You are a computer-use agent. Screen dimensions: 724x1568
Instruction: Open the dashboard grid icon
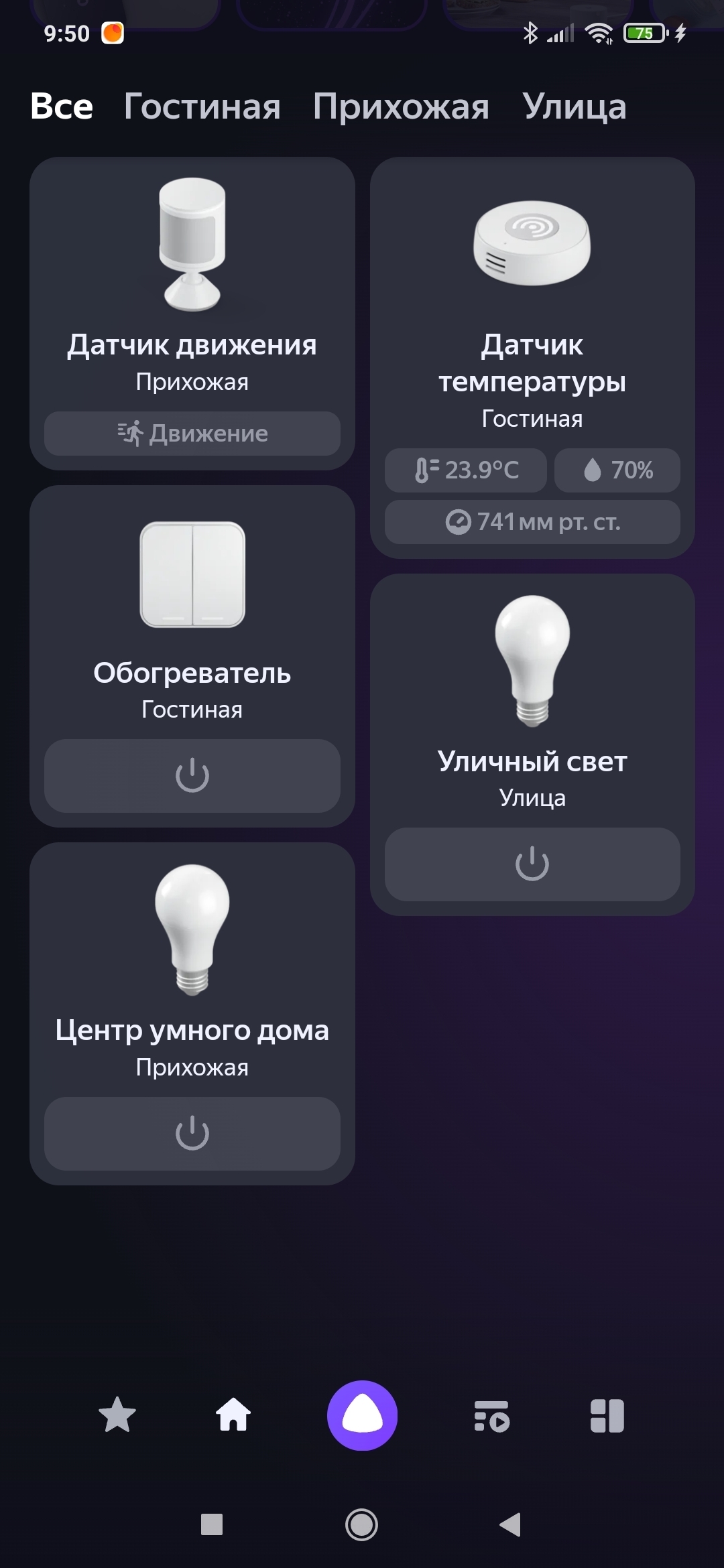607,1415
